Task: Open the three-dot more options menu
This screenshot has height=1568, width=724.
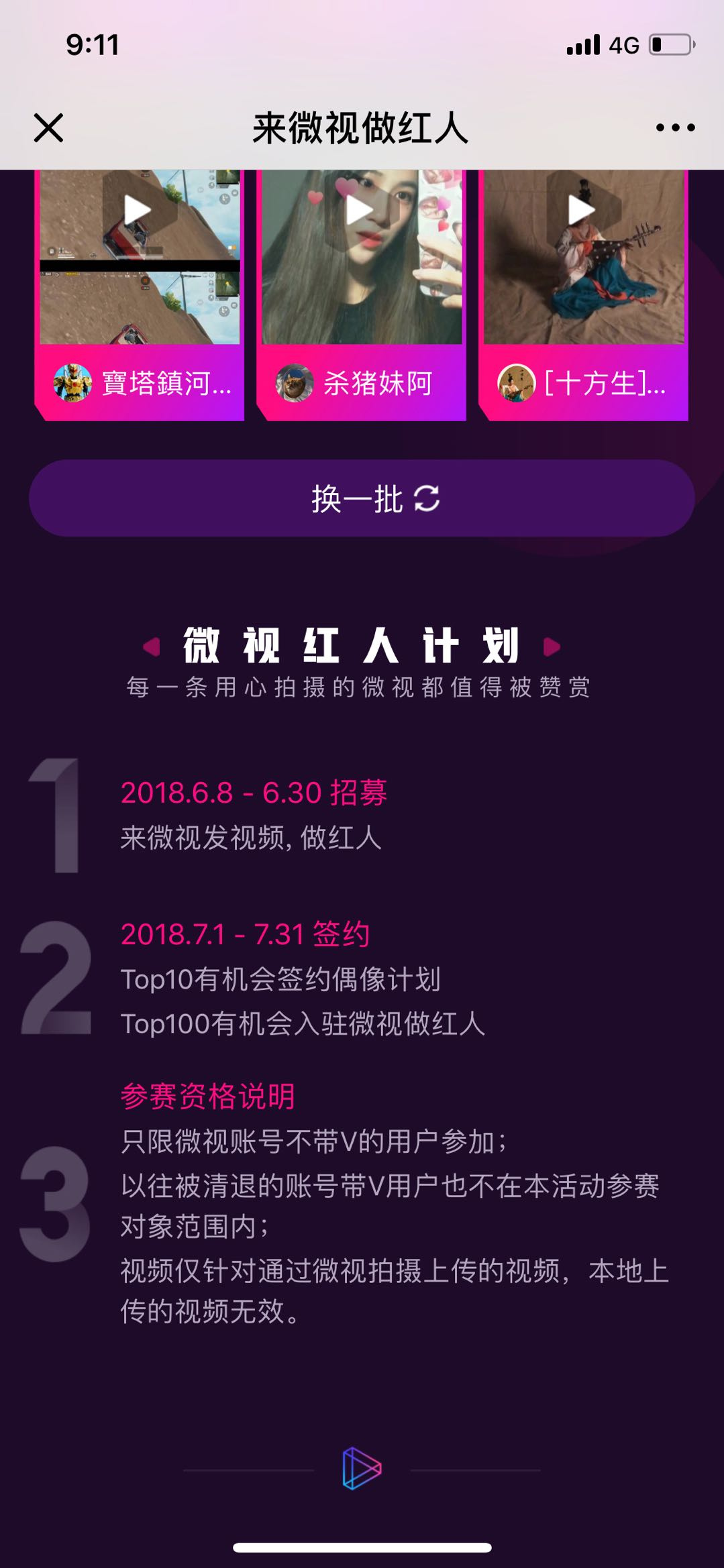Action: [x=675, y=128]
